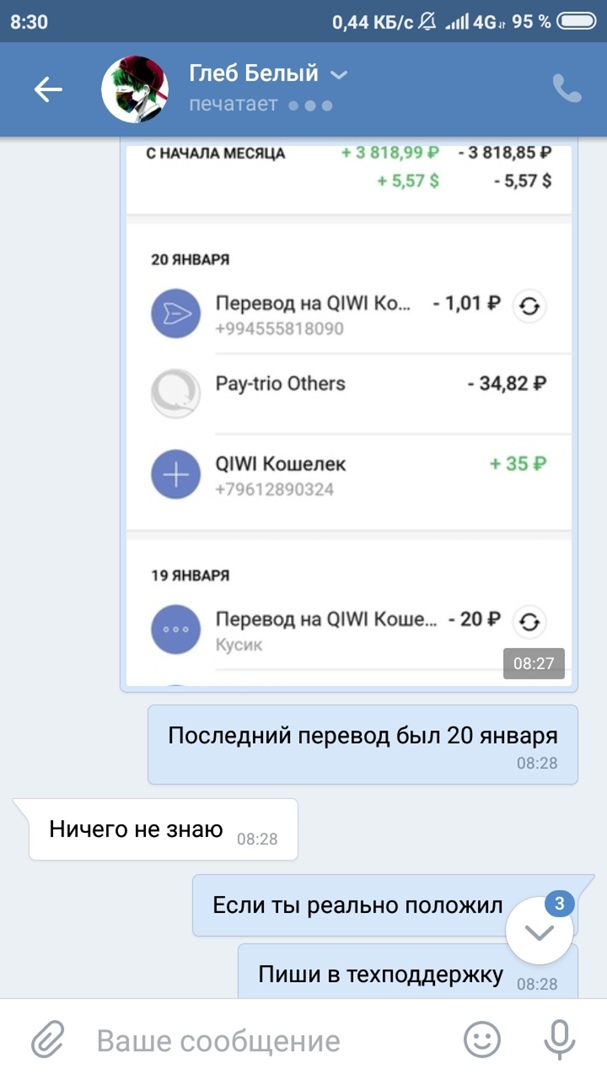Expand the Глеб Белый chat dropdown

[339, 75]
